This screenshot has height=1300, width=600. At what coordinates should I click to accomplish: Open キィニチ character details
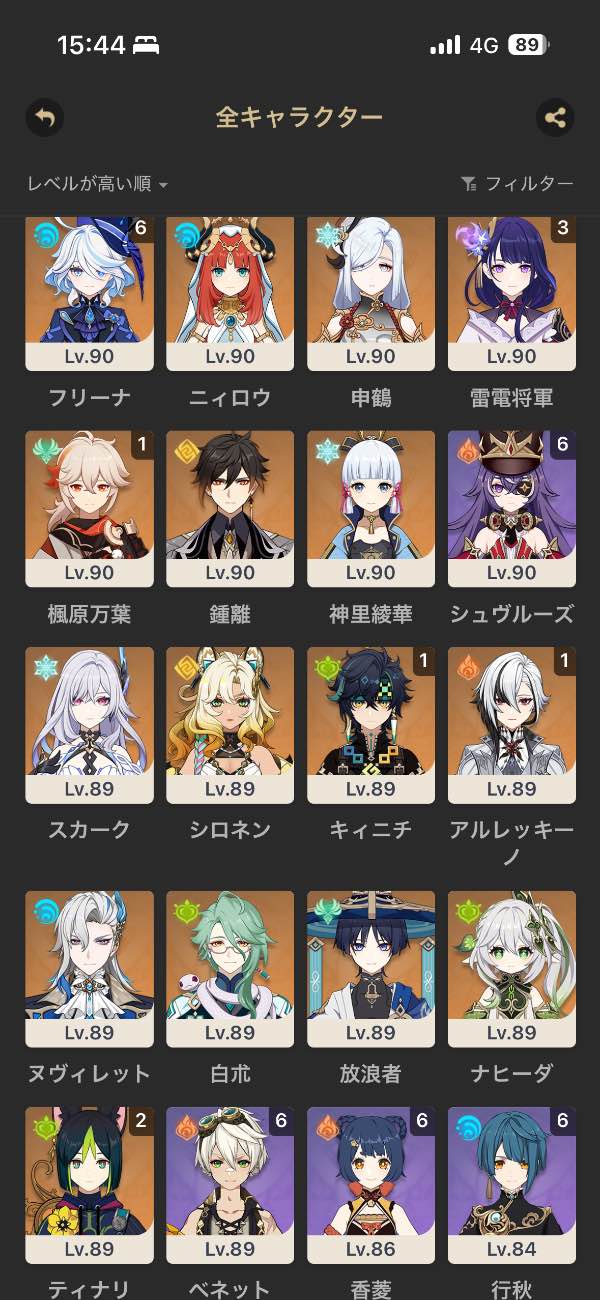tap(371, 724)
